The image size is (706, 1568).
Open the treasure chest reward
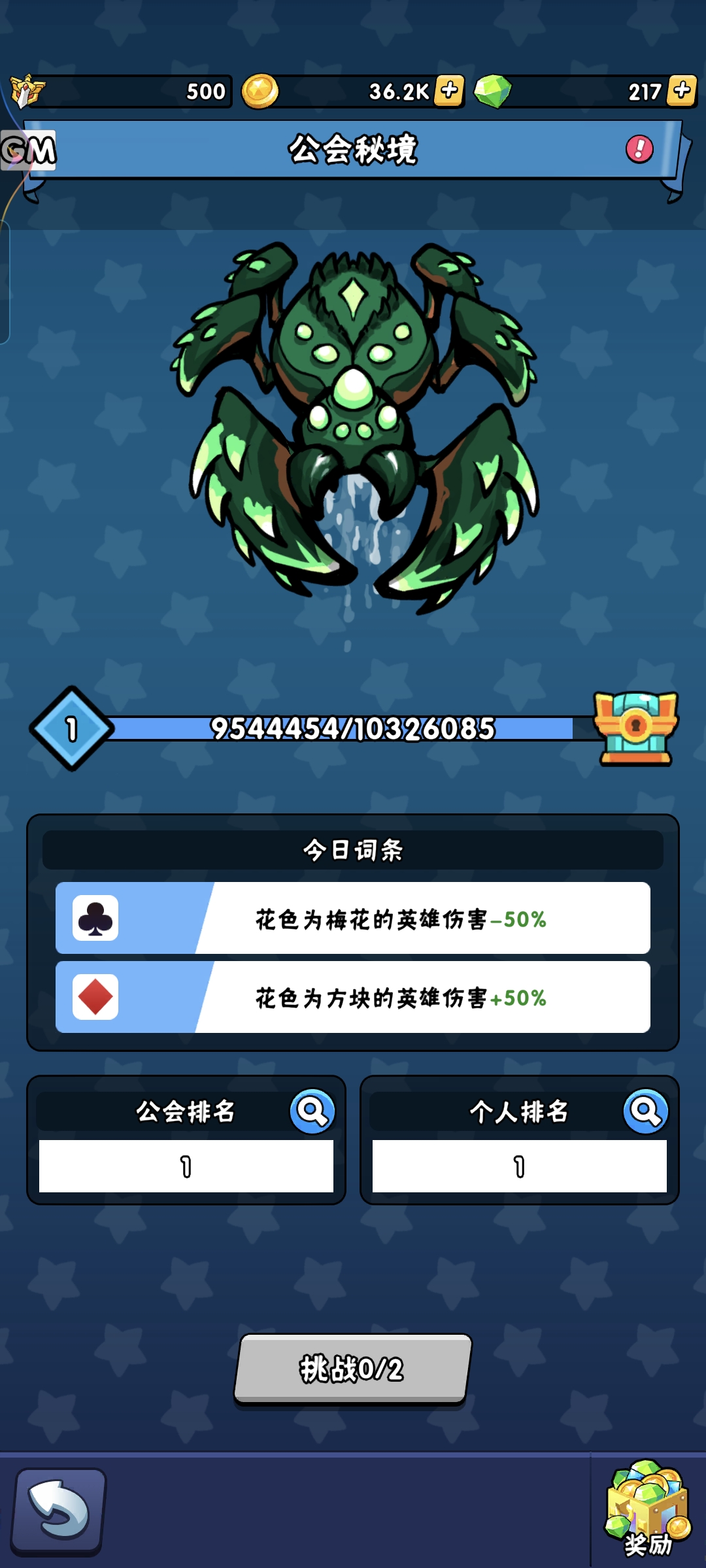point(635,728)
